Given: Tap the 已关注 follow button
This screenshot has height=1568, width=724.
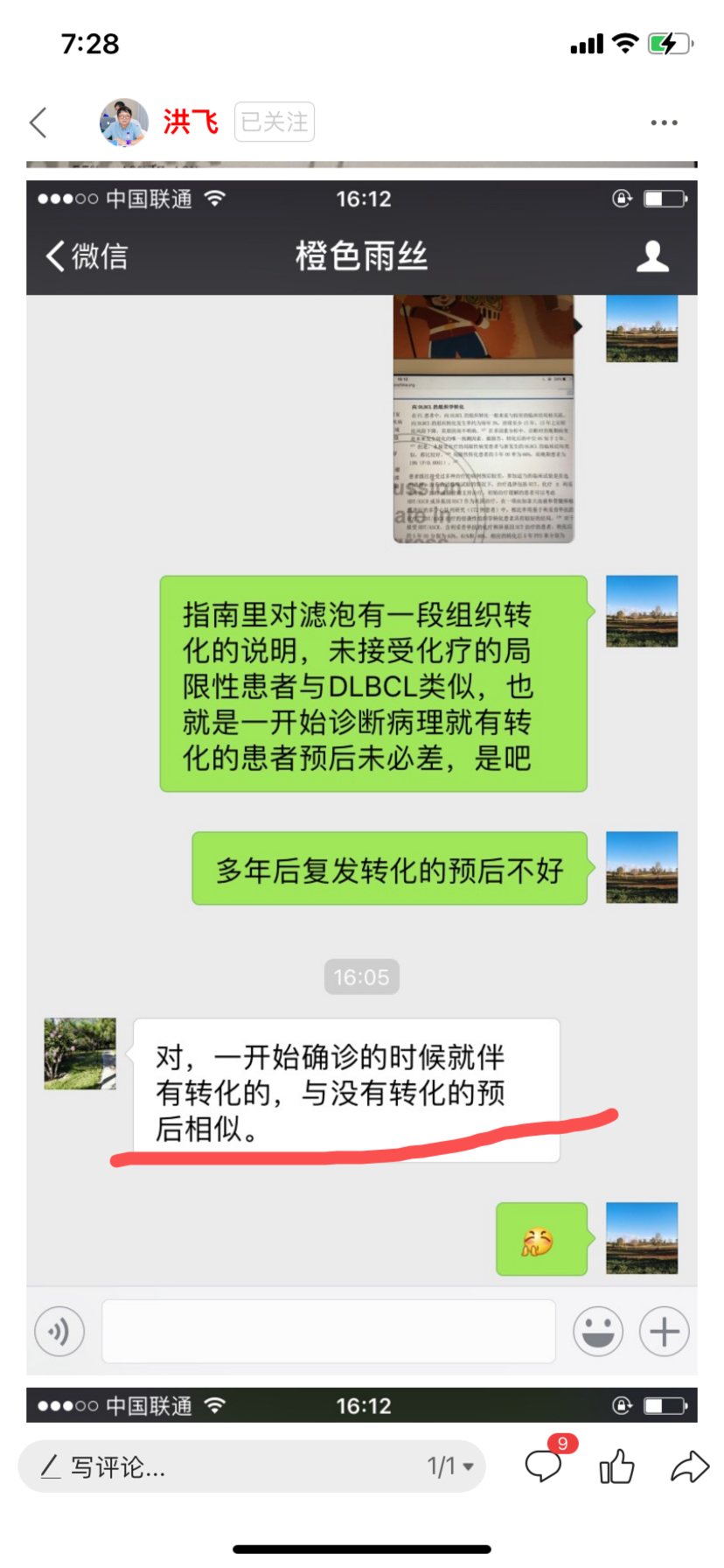Looking at the screenshot, I should coord(274,122).
